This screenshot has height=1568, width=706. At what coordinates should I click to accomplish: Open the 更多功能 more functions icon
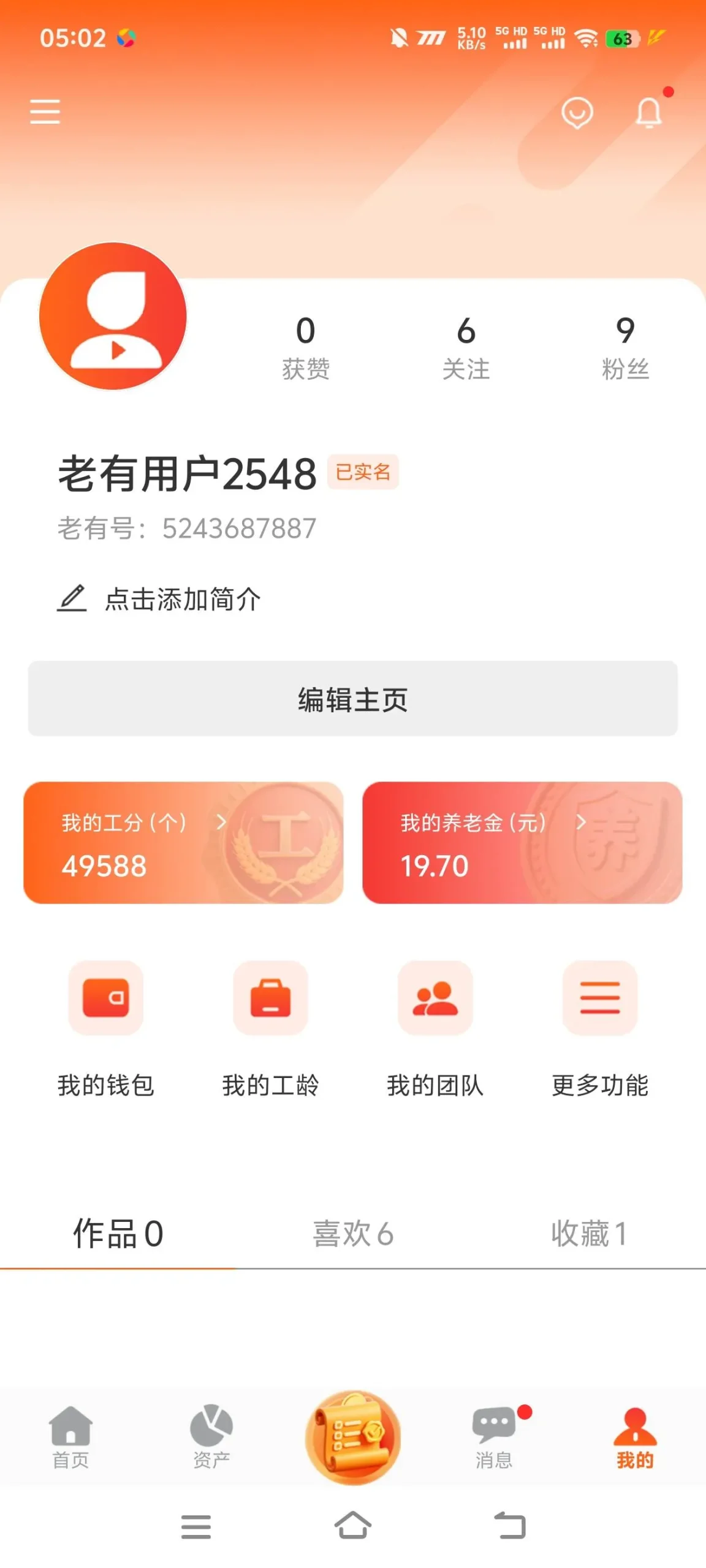[600, 1000]
